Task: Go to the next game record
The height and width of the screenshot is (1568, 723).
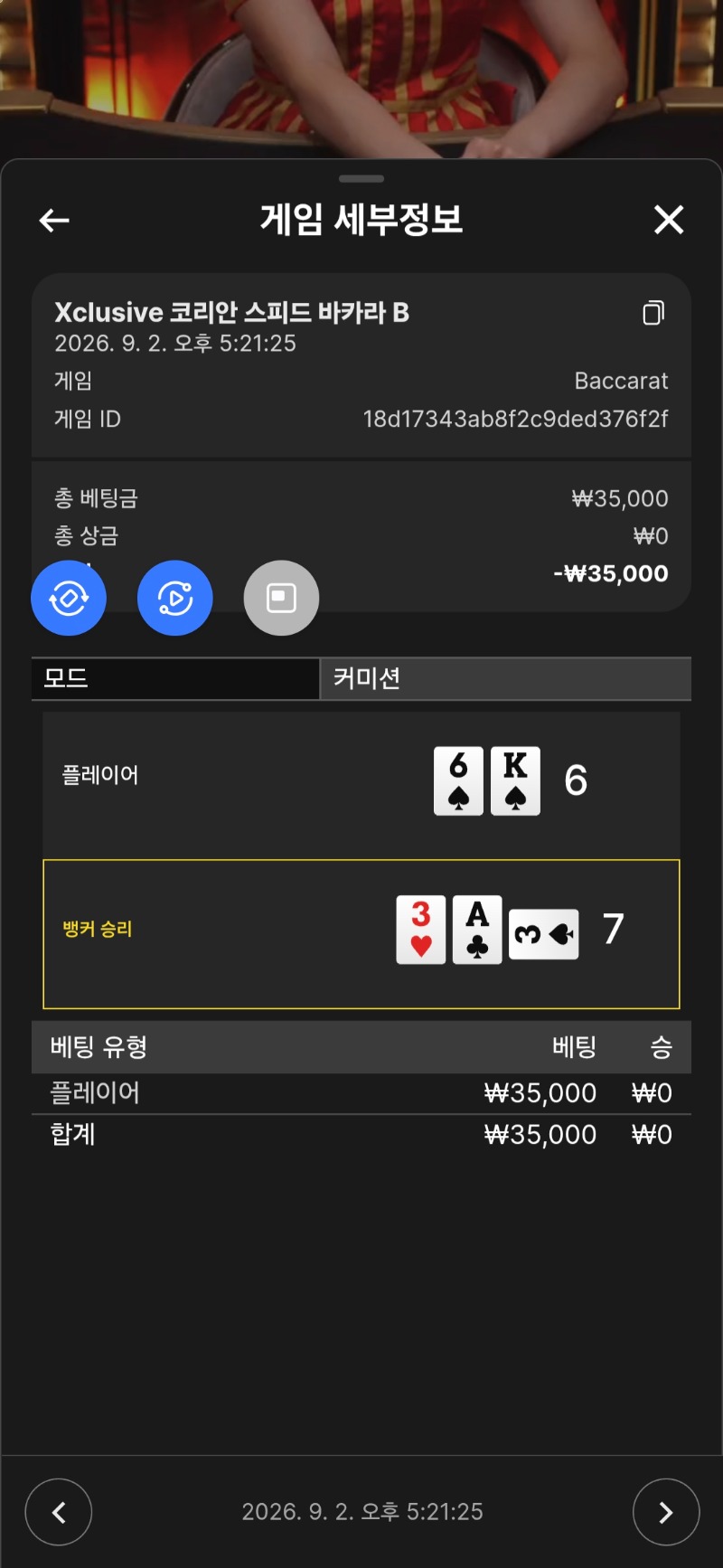Action: 666,1512
